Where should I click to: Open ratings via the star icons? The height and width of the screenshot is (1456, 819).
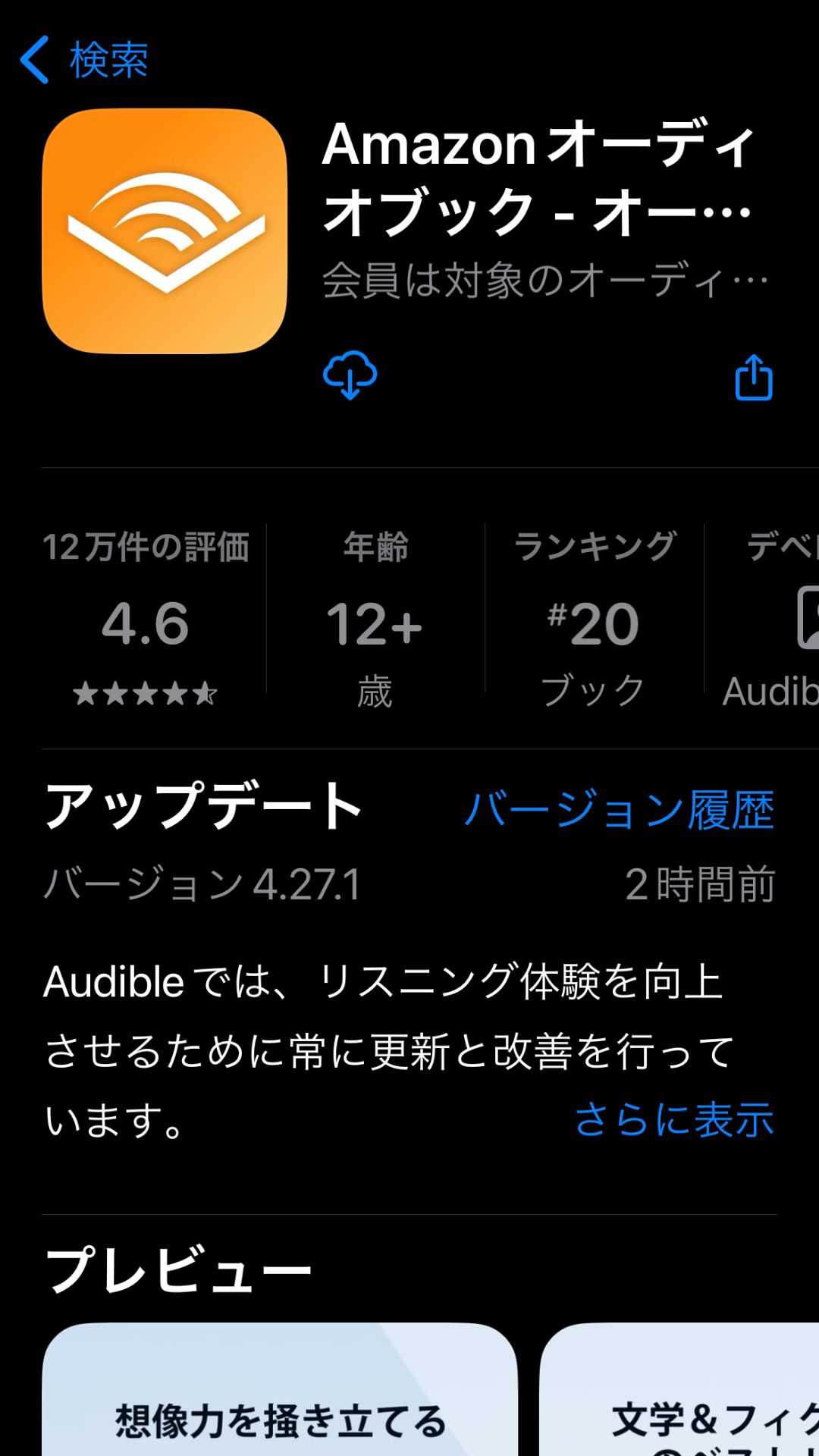tap(144, 690)
